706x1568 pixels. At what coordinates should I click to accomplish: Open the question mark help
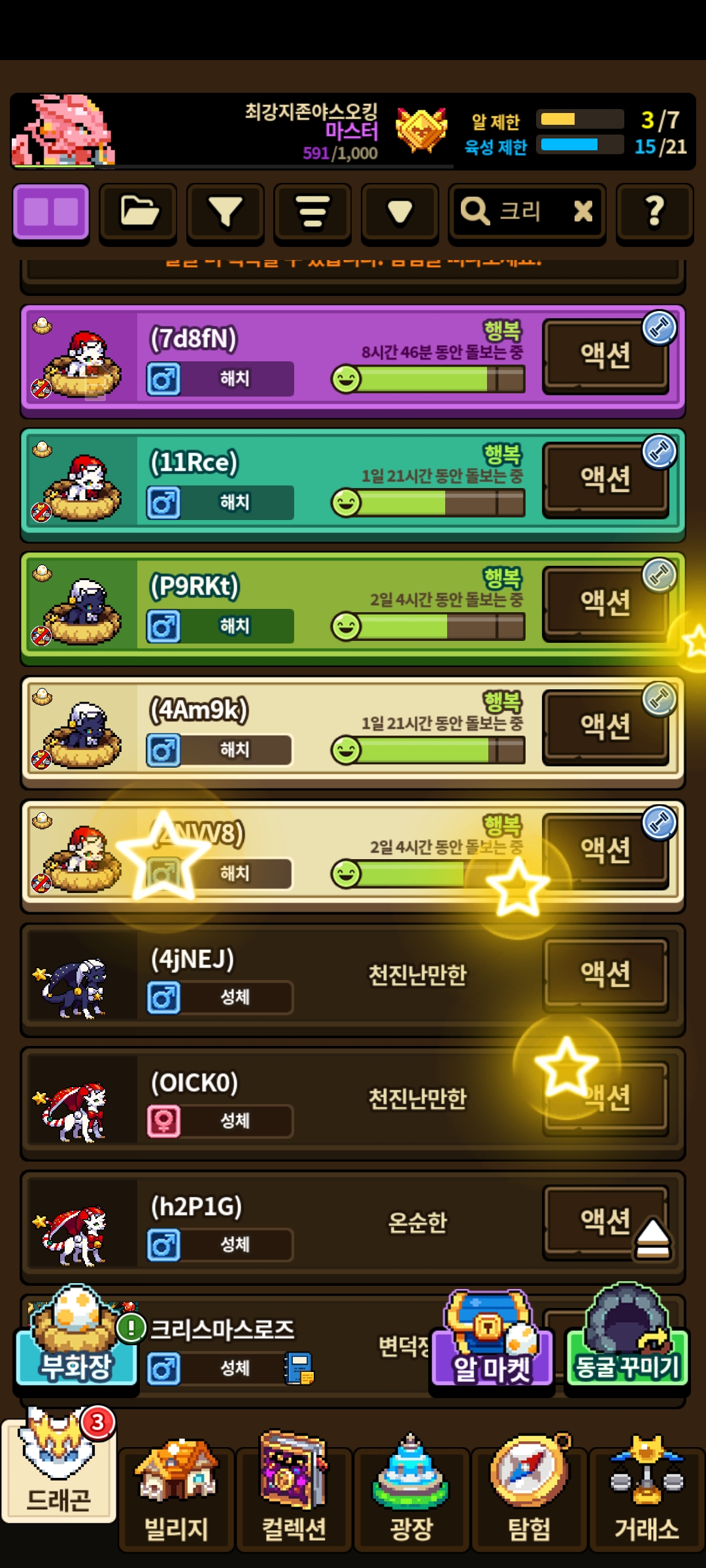click(654, 212)
